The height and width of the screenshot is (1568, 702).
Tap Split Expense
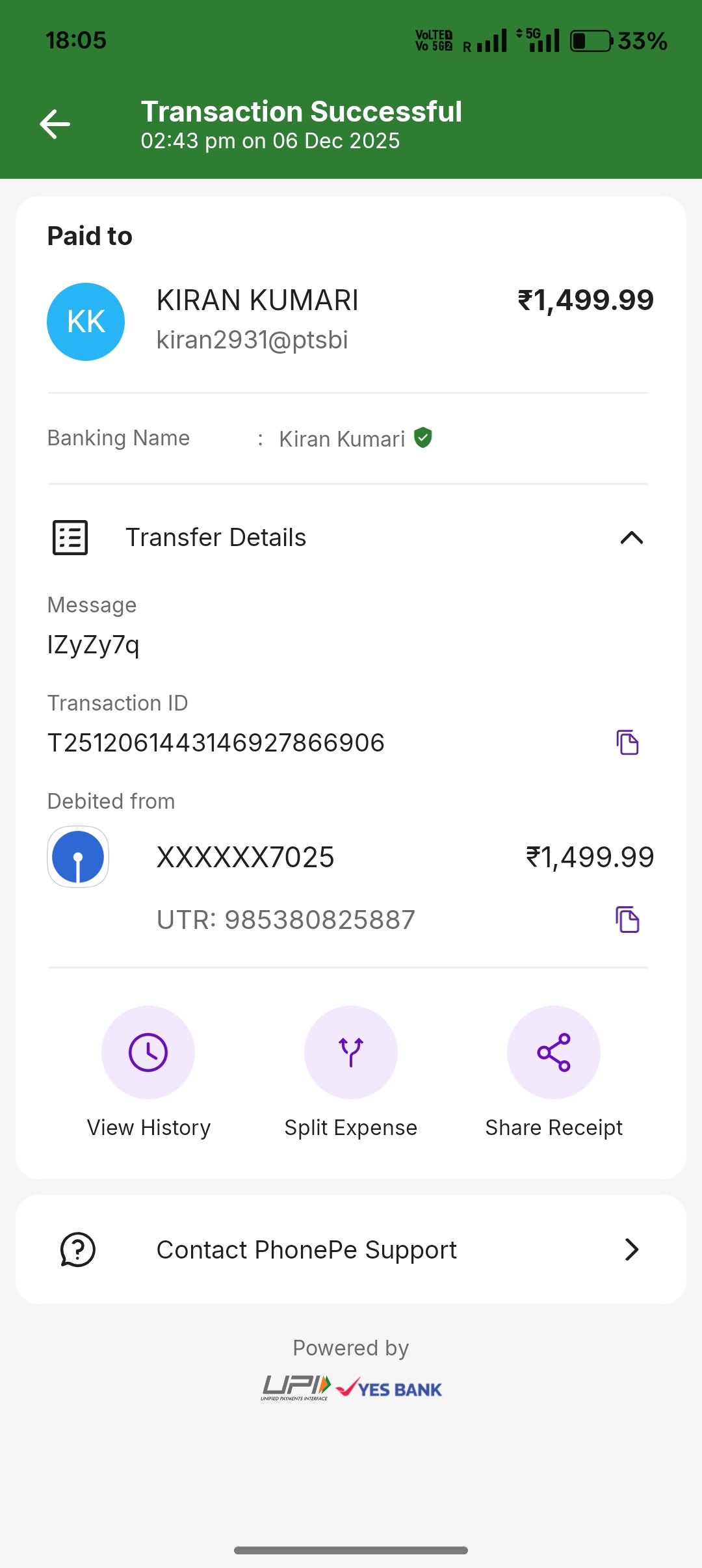point(351,1052)
